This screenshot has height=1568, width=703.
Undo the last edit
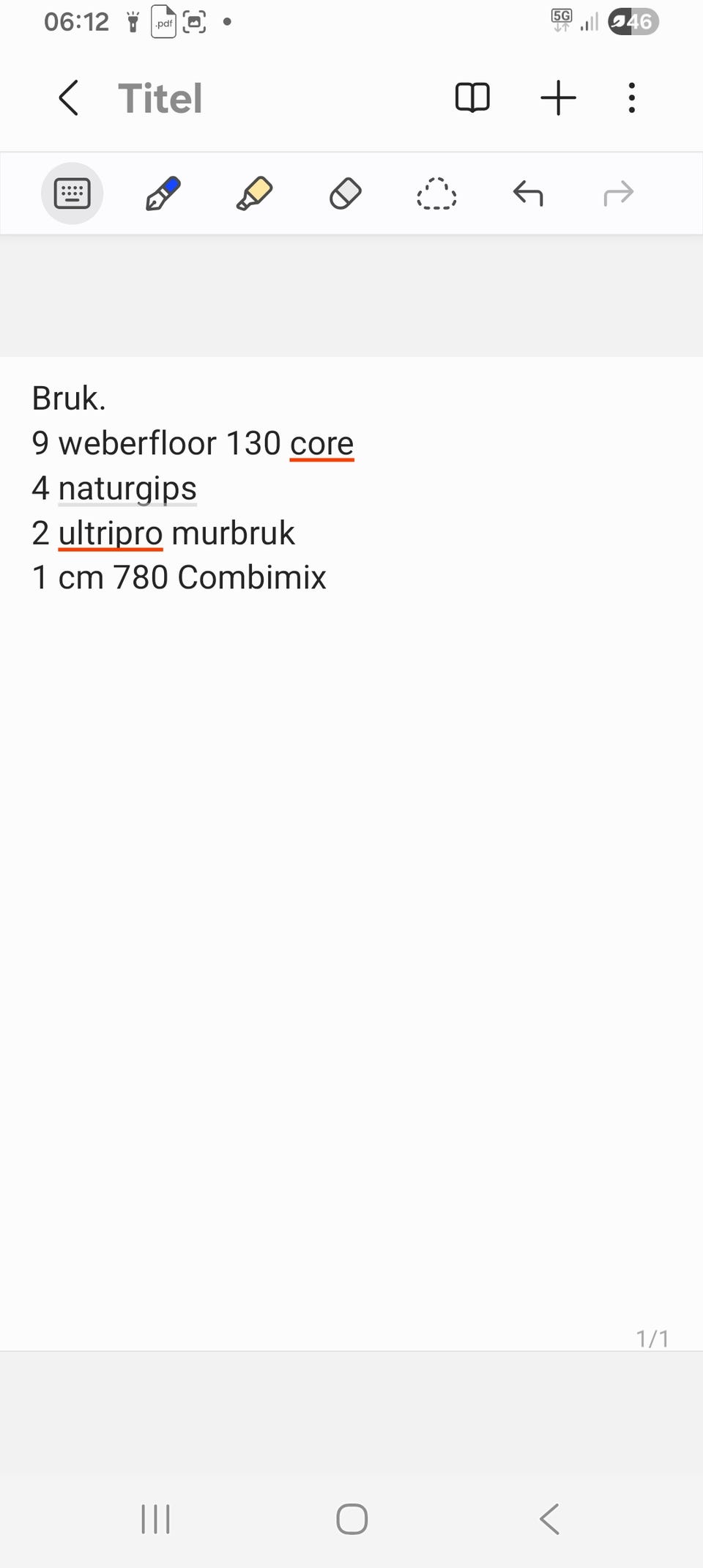tap(528, 193)
